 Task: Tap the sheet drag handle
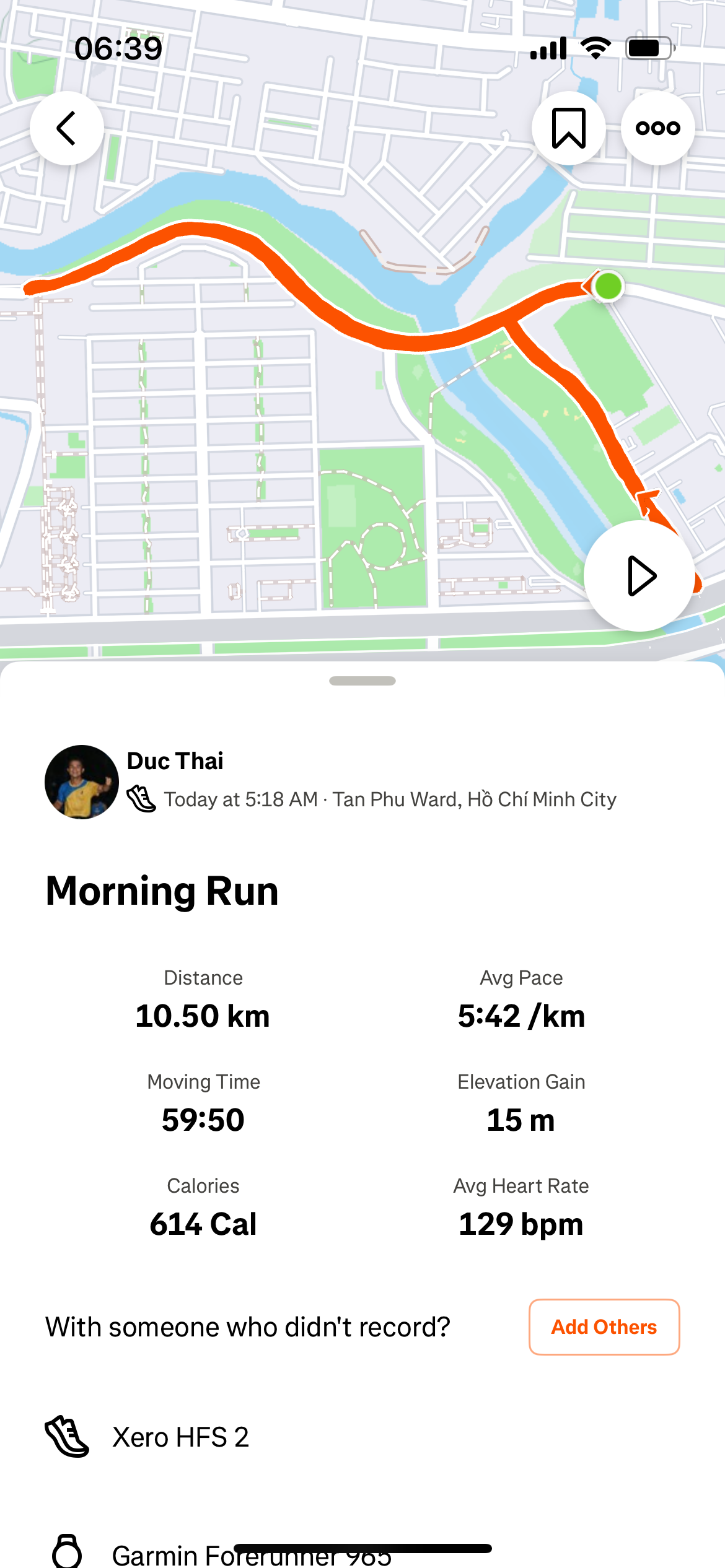362,681
